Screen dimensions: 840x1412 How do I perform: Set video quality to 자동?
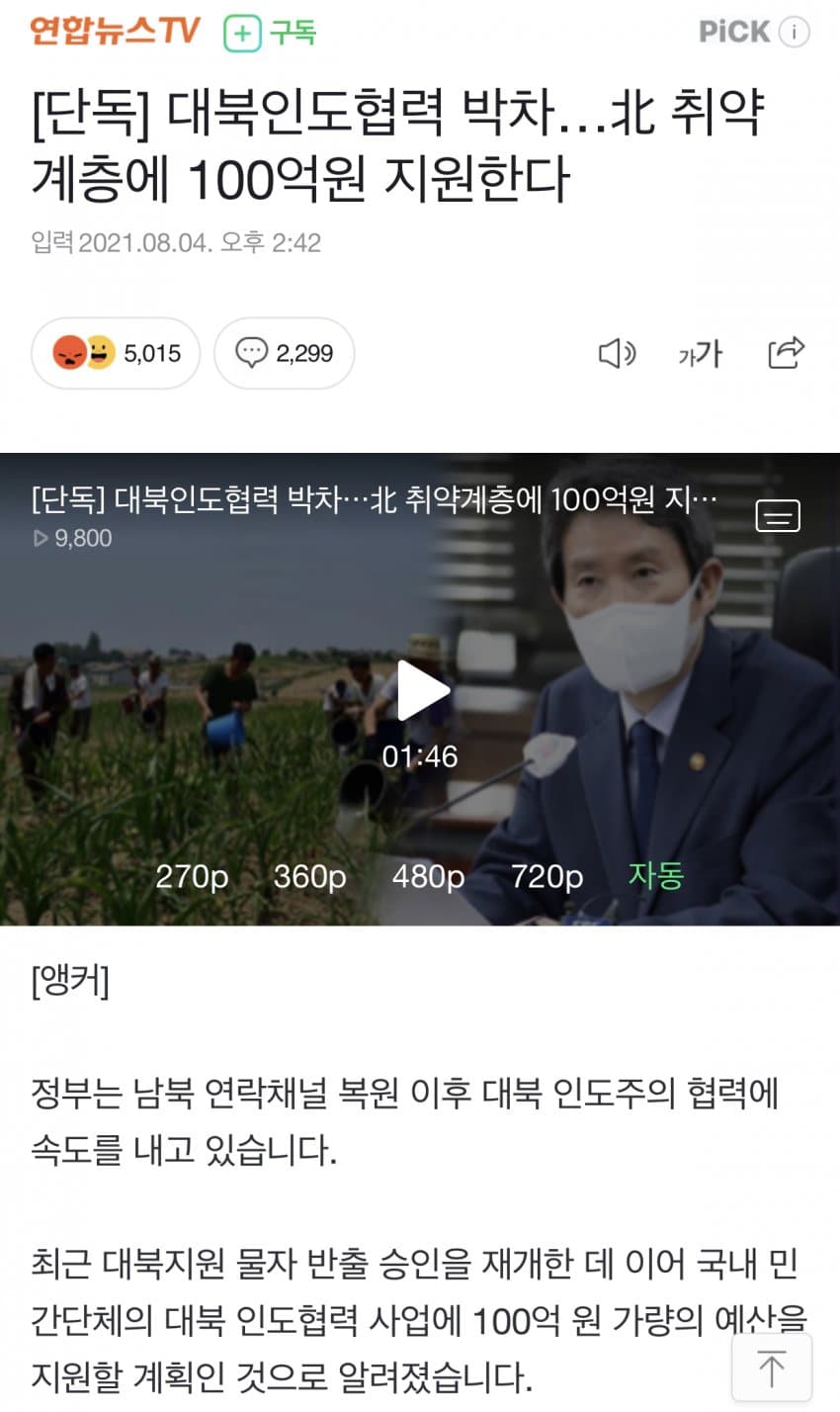point(656,876)
